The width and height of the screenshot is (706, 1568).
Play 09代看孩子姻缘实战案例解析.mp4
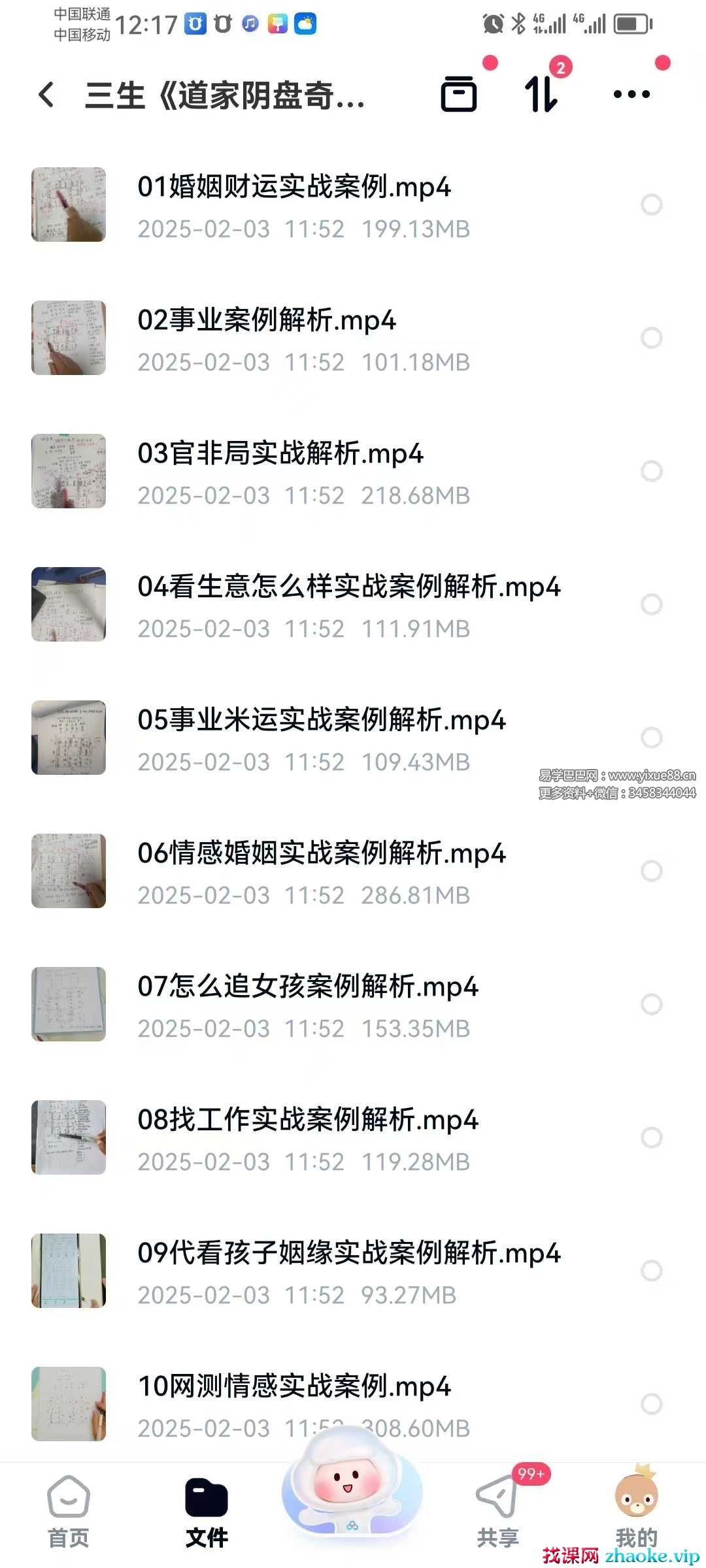(x=349, y=1254)
